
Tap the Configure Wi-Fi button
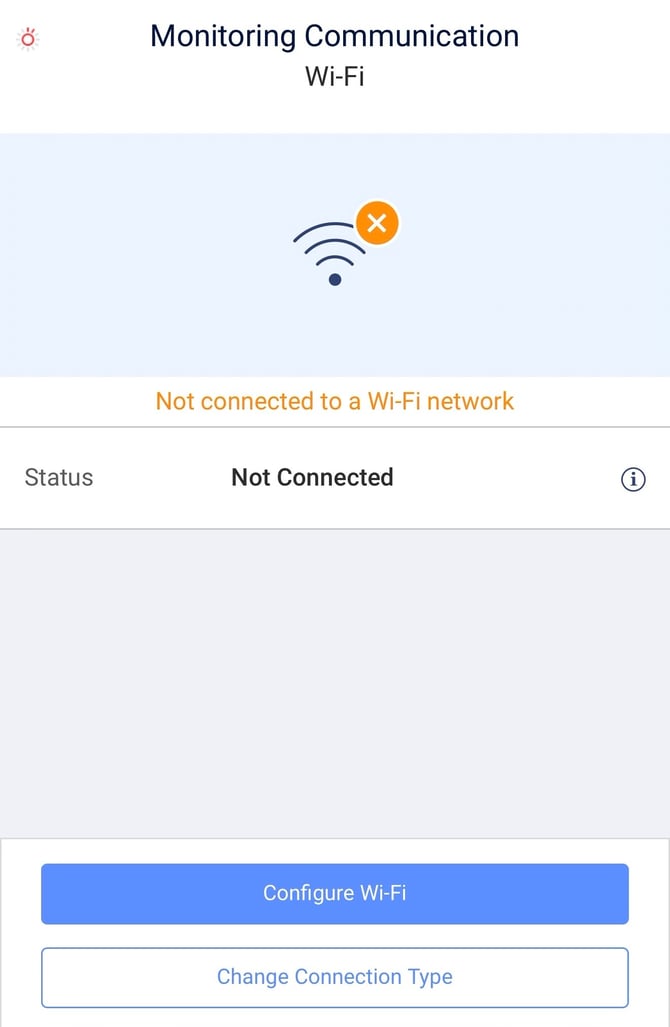[334, 893]
